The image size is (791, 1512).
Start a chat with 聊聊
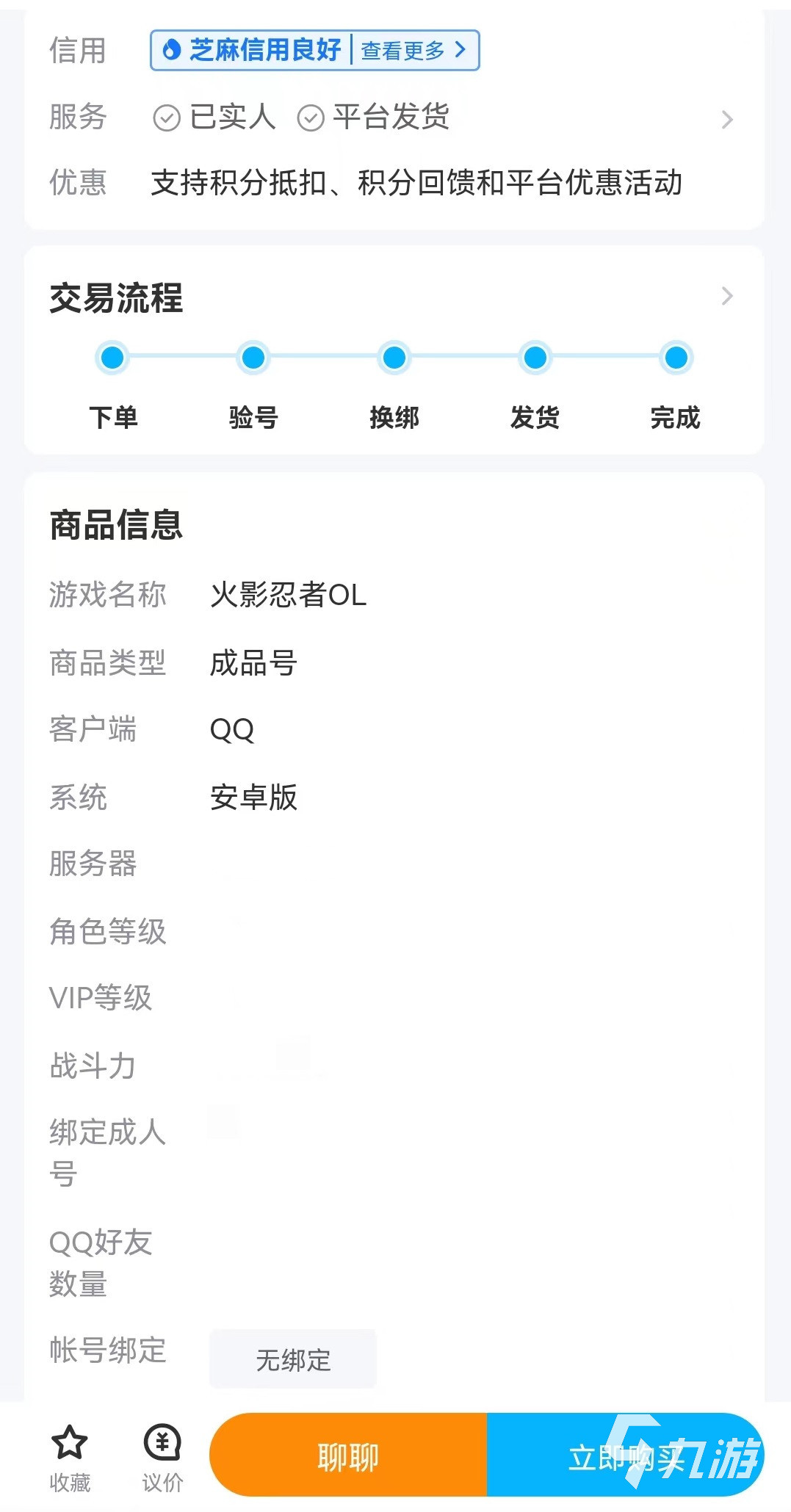[x=348, y=1455]
